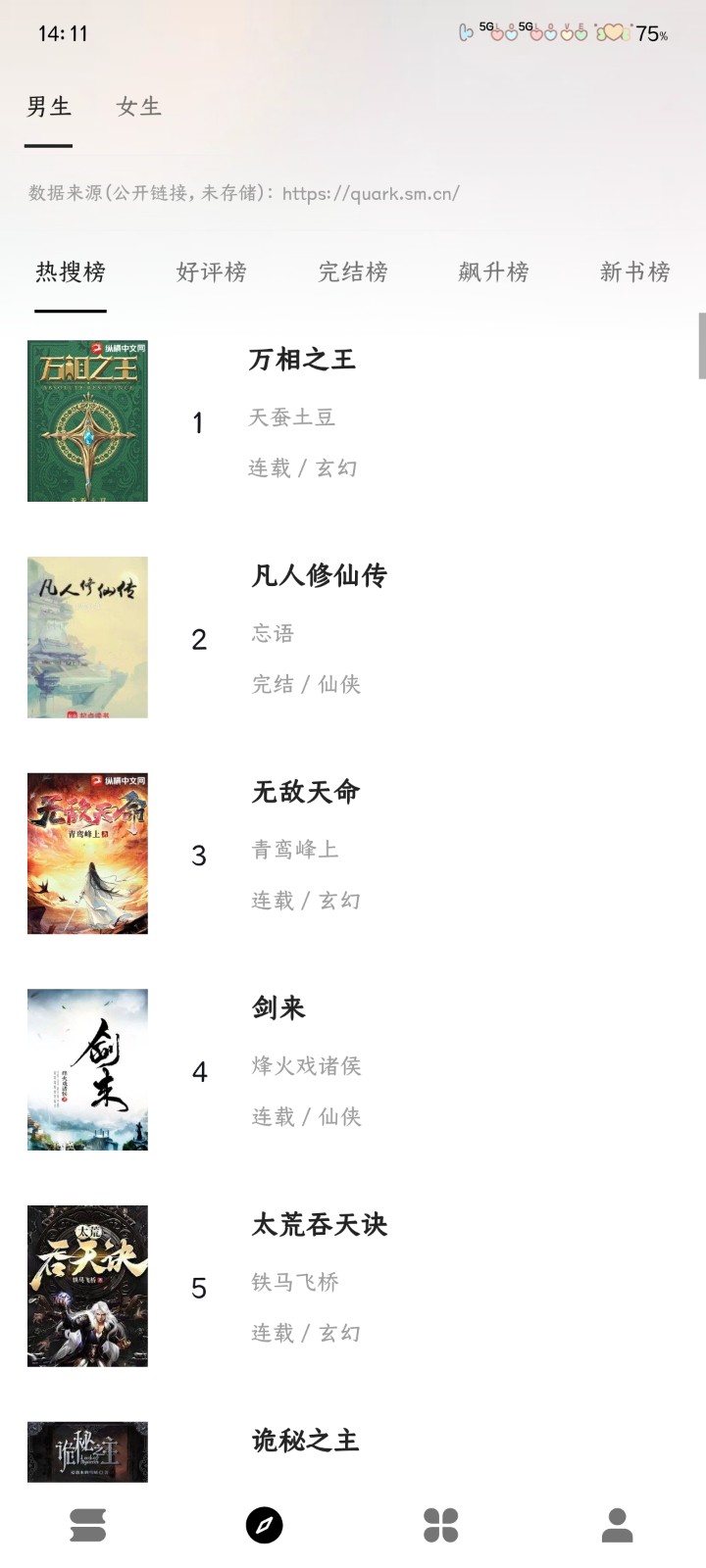The image size is (706, 1568).
Task: Switch to the 女生 tab
Action: tap(138, 107)
